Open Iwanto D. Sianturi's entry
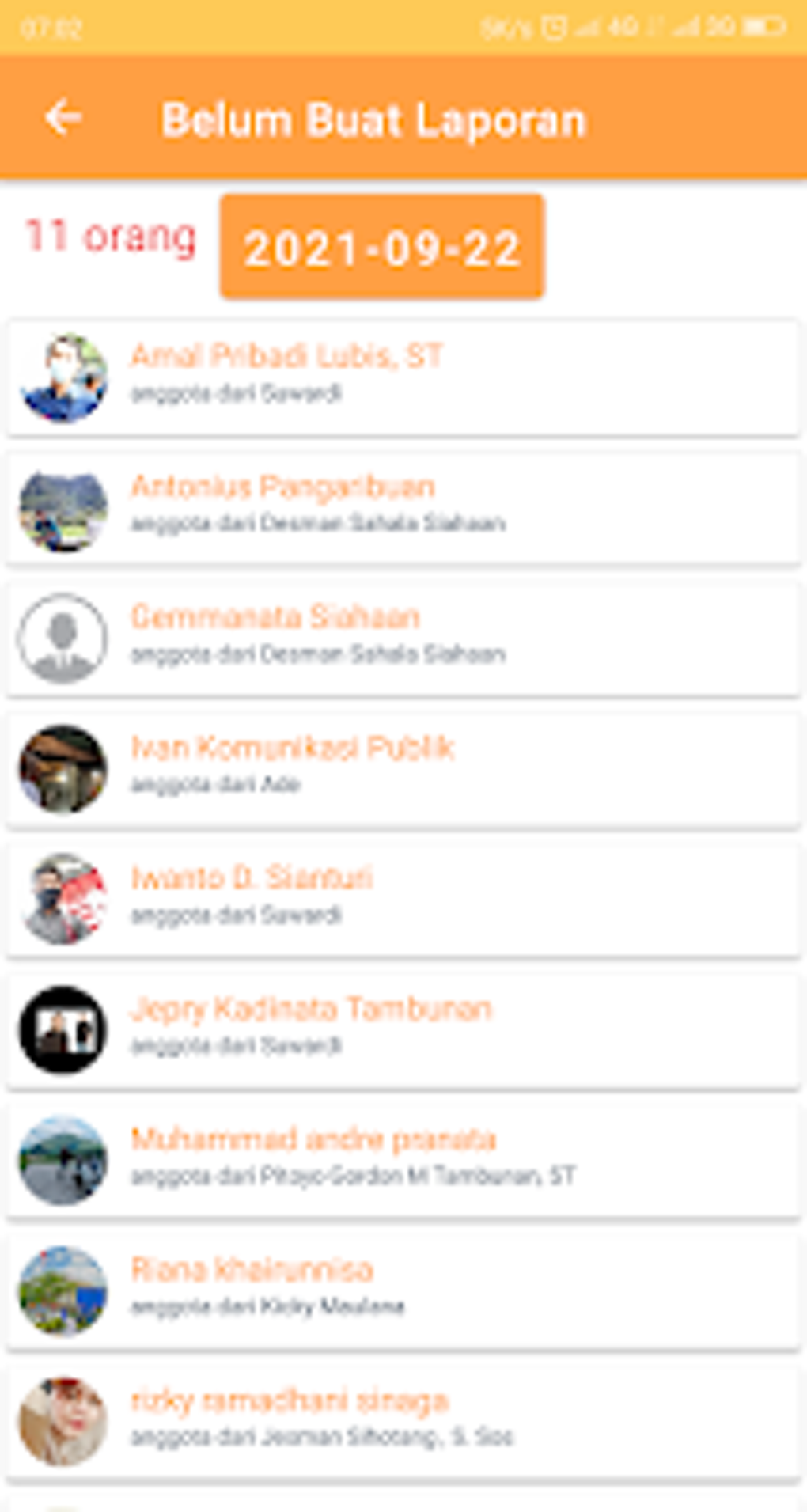The height and width of the screenshot is (1512, 807). [403, 900]
